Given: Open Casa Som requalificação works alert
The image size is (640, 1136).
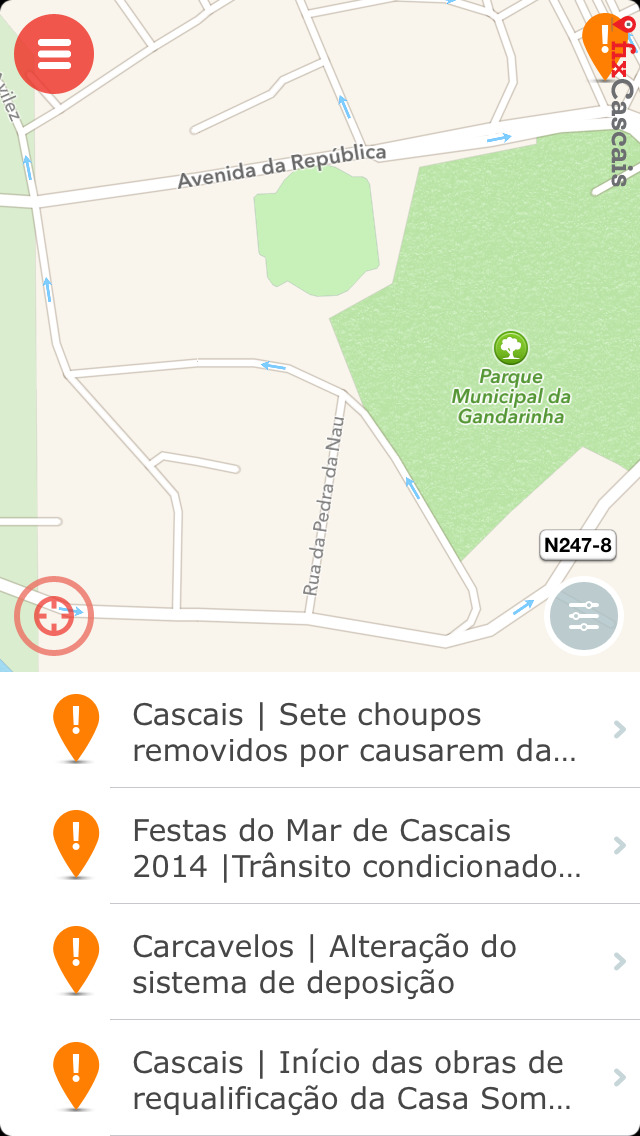Looking at the screenshot, I should pyautogui.click(x=320, y=1078).
